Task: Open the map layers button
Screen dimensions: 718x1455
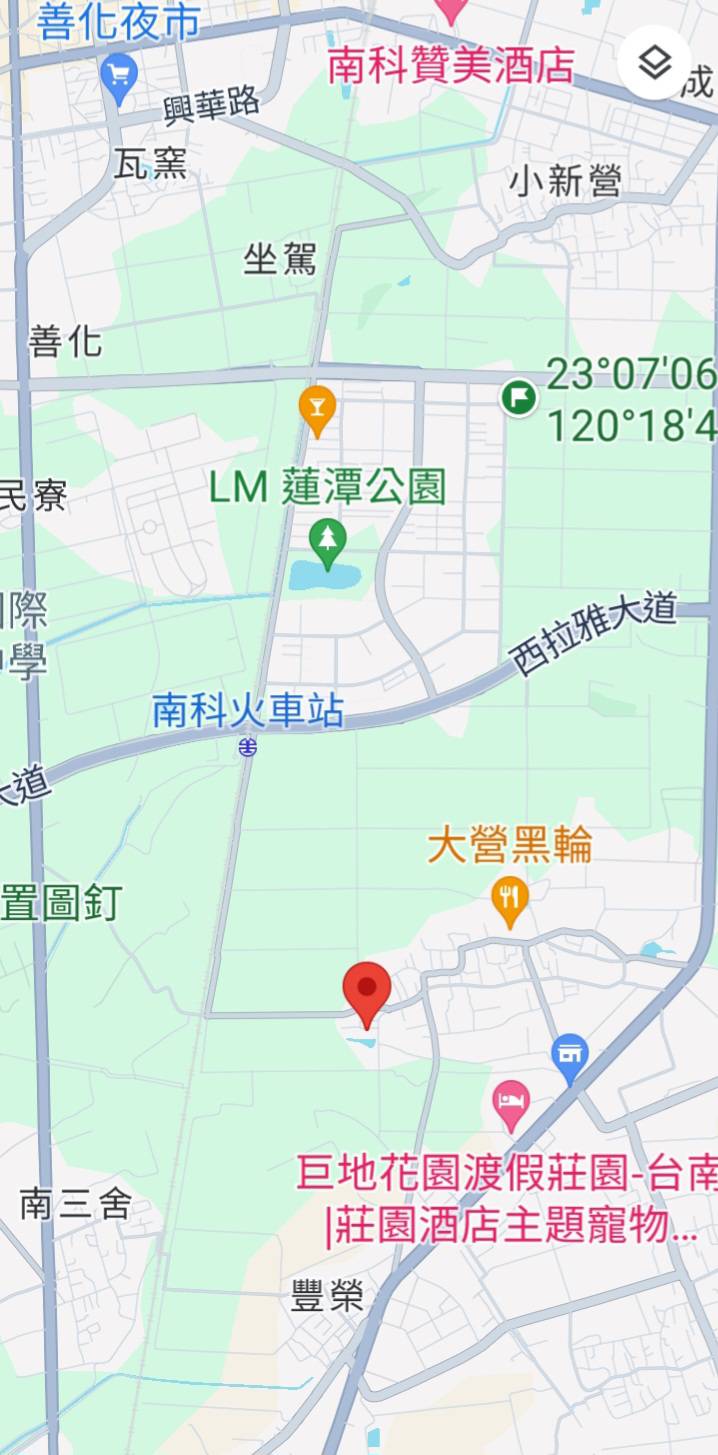Action: [654, 63]
